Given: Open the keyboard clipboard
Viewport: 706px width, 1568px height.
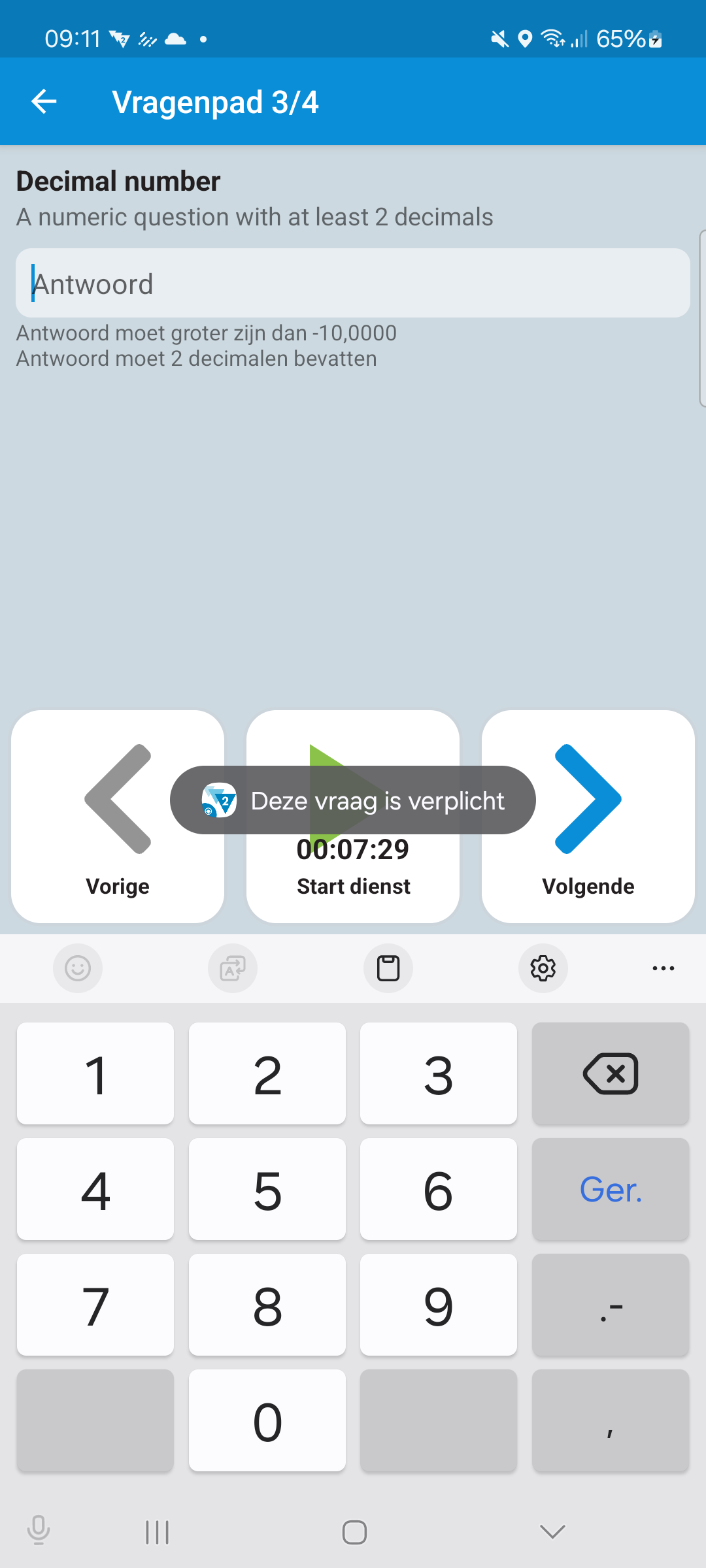Looking at the screenshot, I should click(x=388, y=968).
